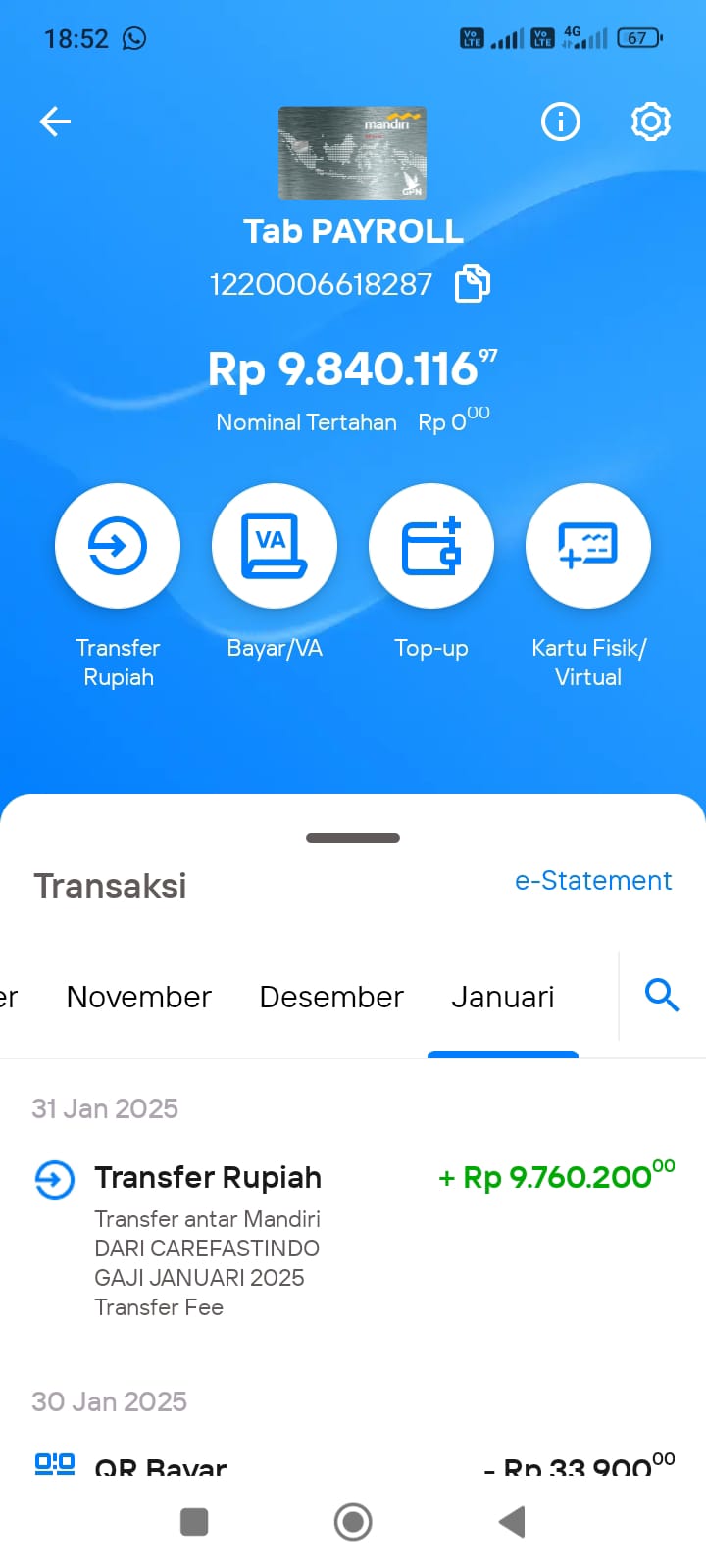The width and height of the screenshot is (706, 1568).
Task: Tap the system home button
Action: coord(353,1522)
